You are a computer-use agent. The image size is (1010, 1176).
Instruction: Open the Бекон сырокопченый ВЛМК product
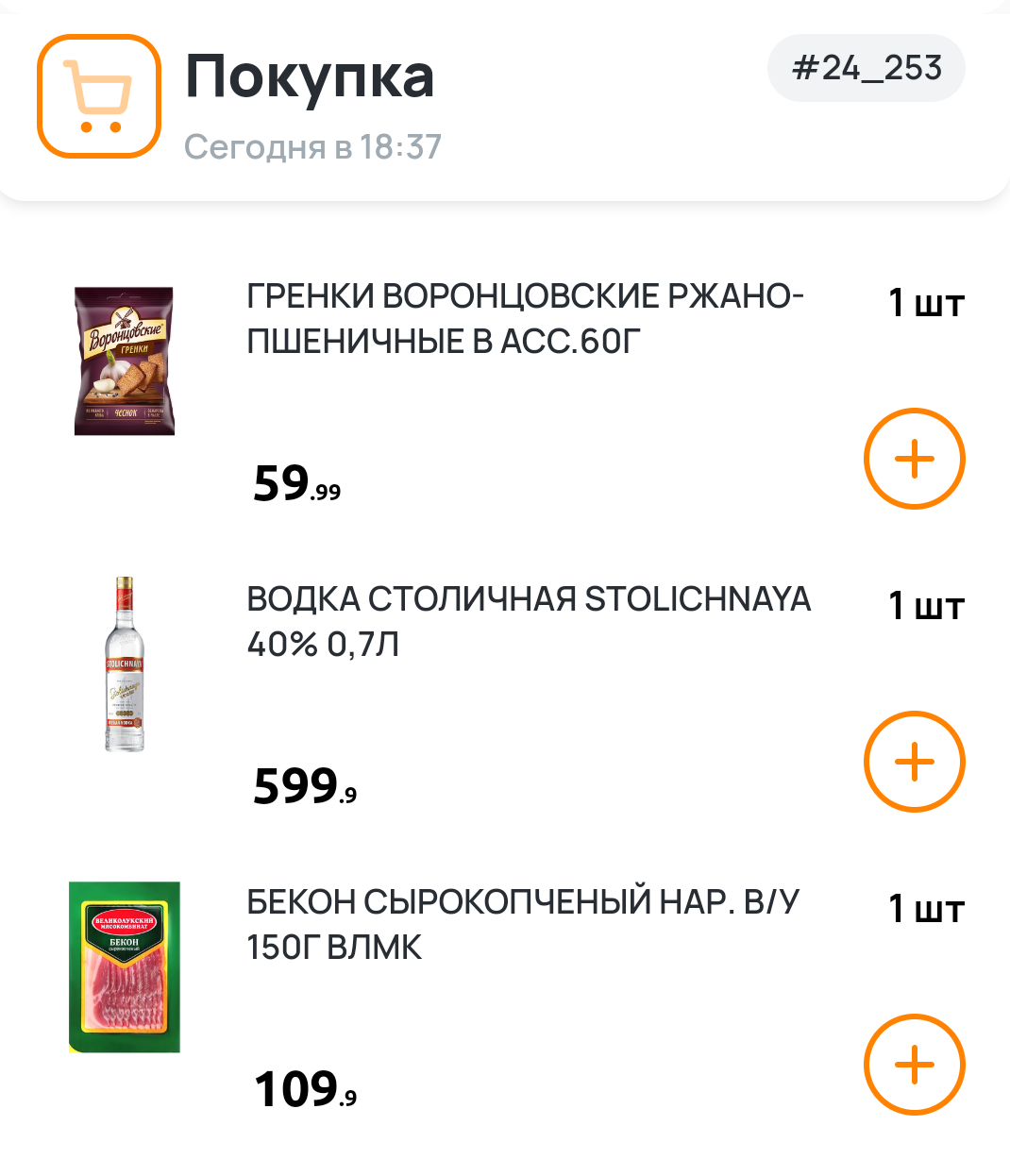pyautogui.click(x=522, y=925)
